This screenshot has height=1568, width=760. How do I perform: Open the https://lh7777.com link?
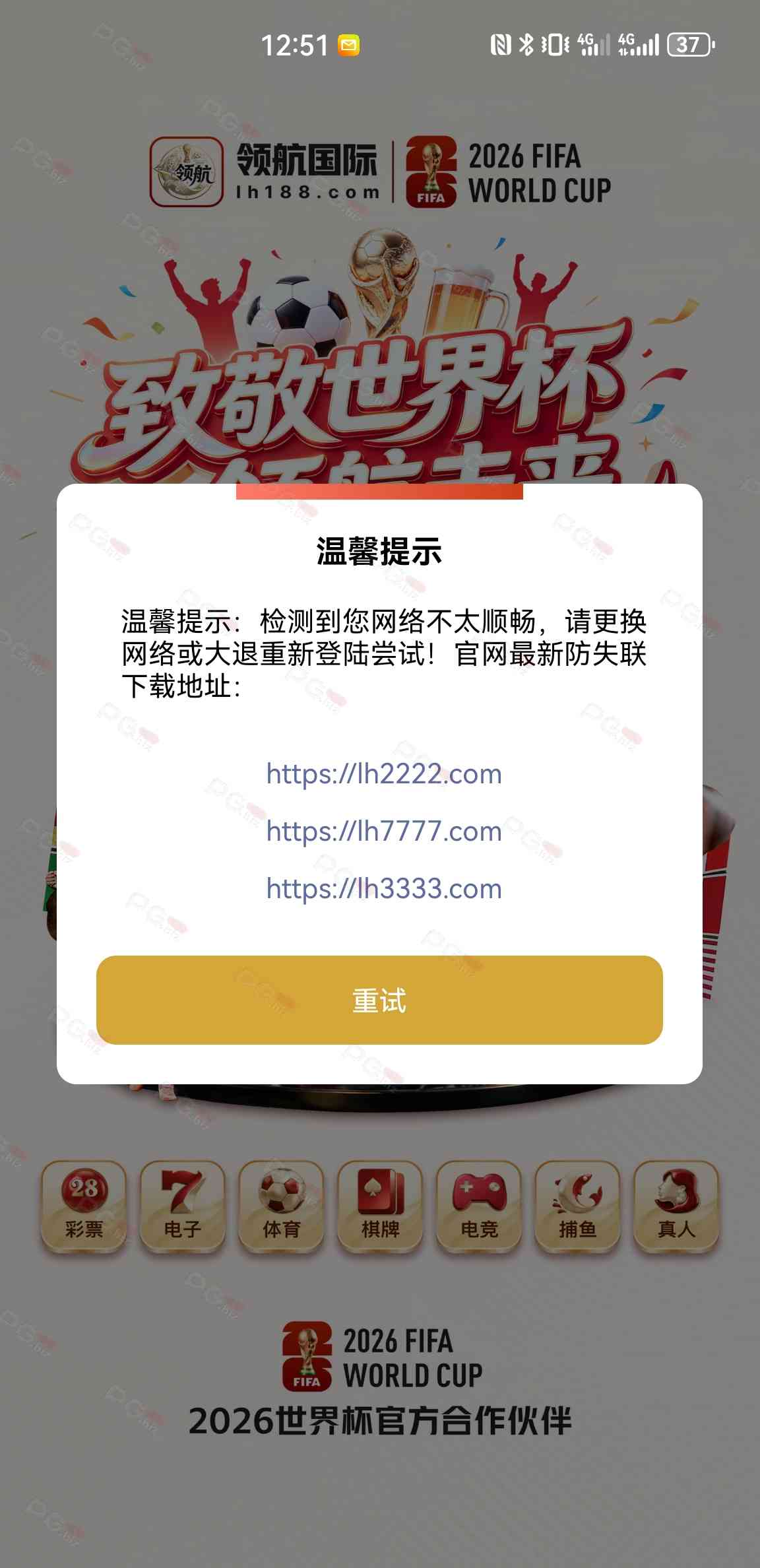pyautogui.click(x=384, y=832)
